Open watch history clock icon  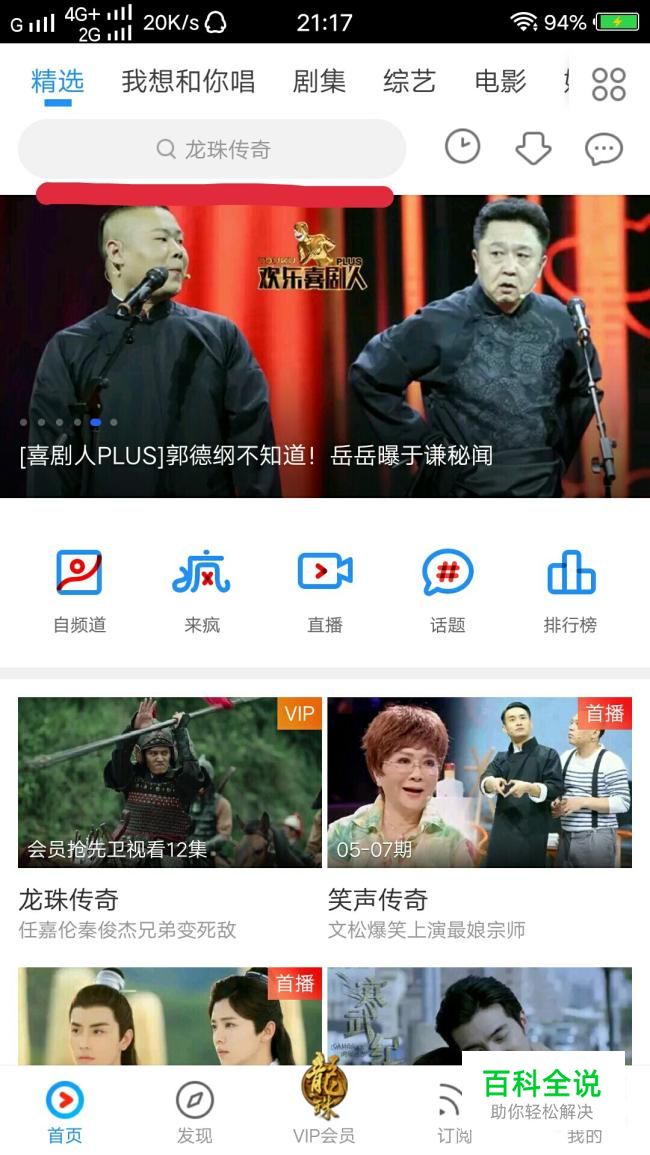(462, 147)
